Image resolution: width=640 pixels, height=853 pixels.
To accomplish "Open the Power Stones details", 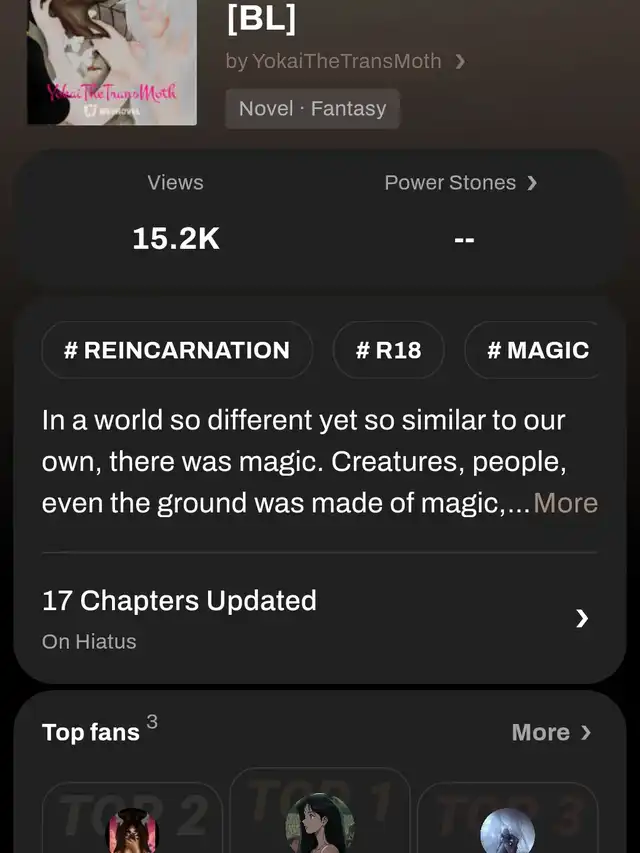I will click(x=461, y=183).
